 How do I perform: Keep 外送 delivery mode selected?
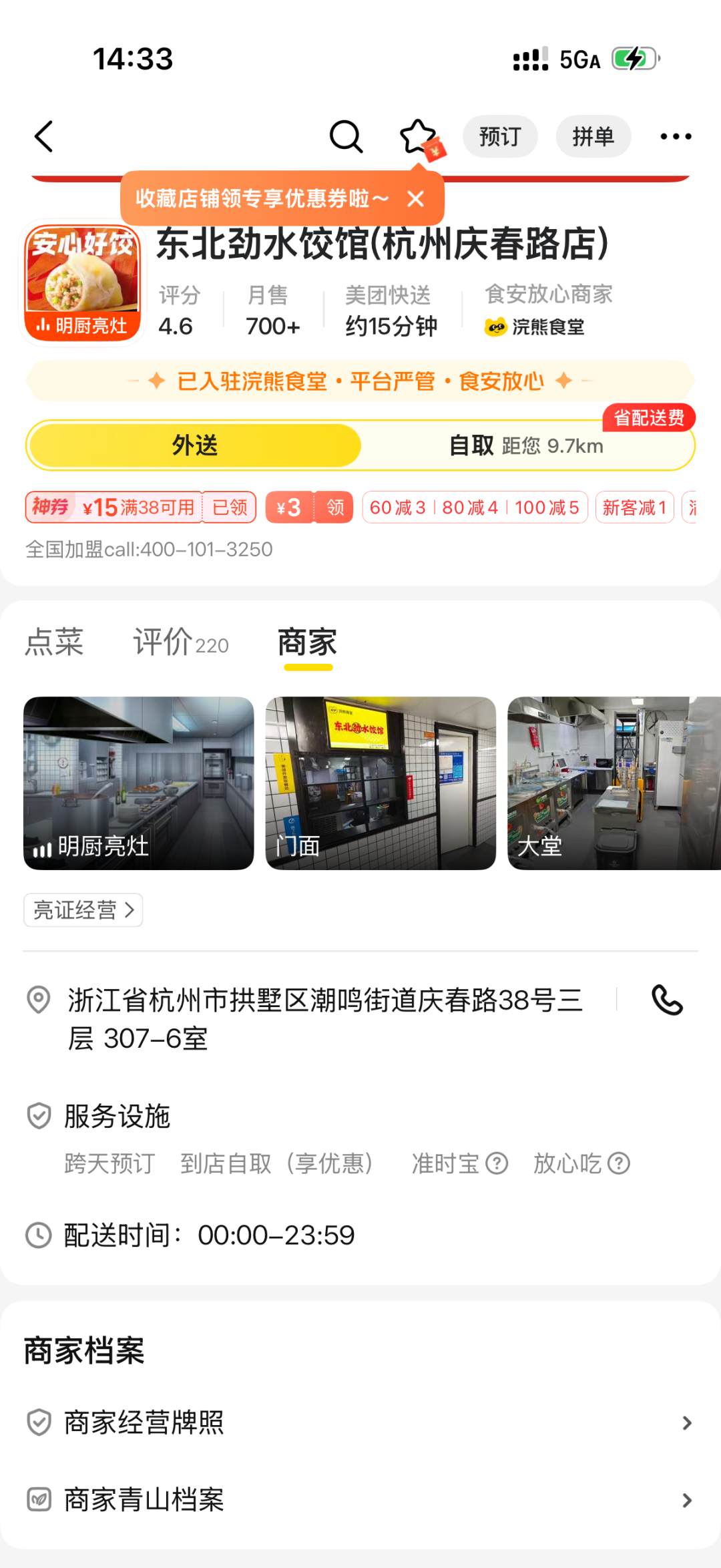pyautogui.click(x=194, y=445)
